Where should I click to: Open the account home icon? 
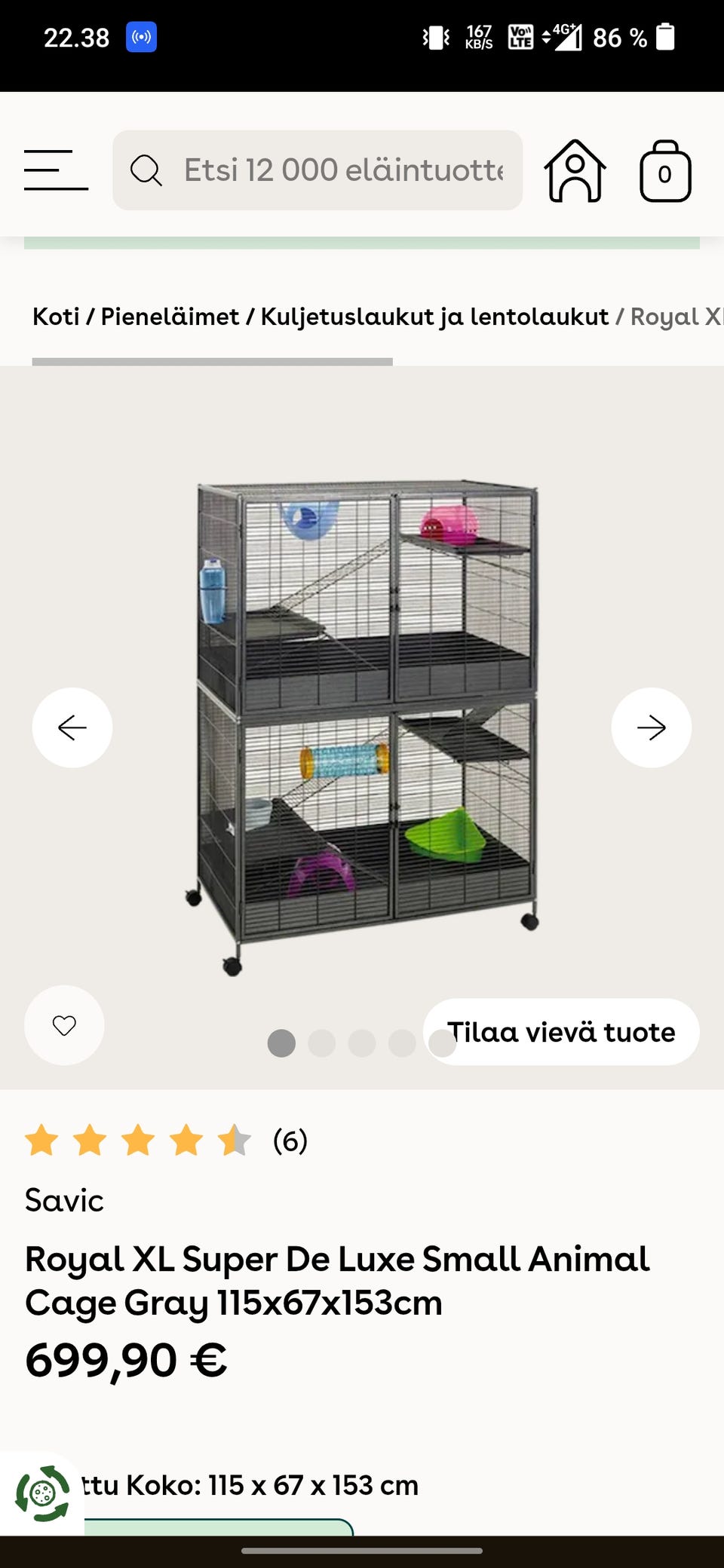tap(575, 171)
